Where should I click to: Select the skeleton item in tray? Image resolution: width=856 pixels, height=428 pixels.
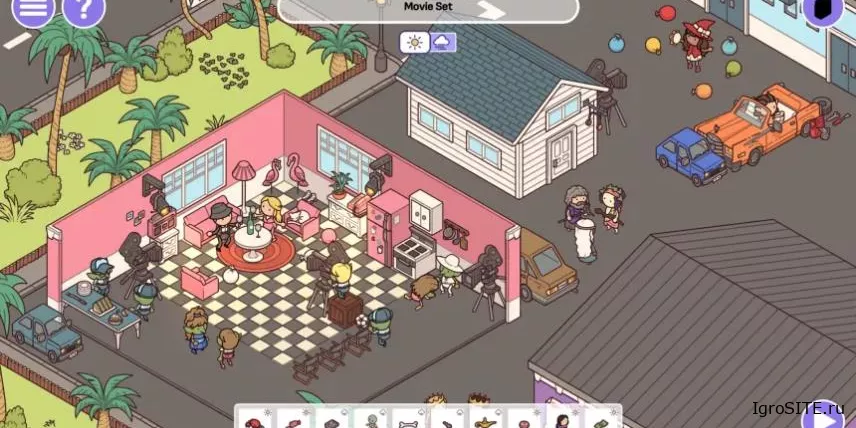point(371,418)
